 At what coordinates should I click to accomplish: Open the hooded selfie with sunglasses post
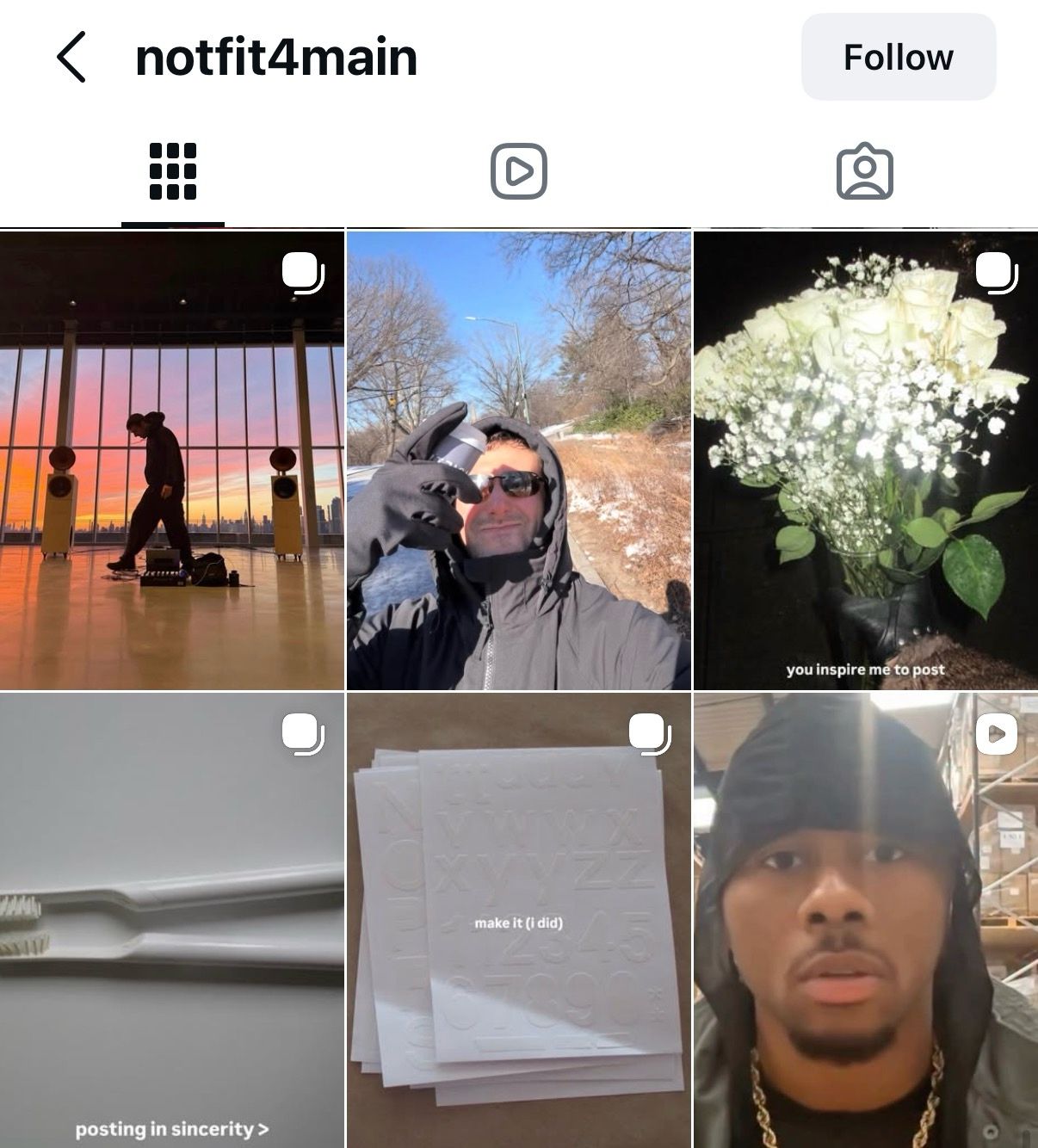tap(518, 460)
